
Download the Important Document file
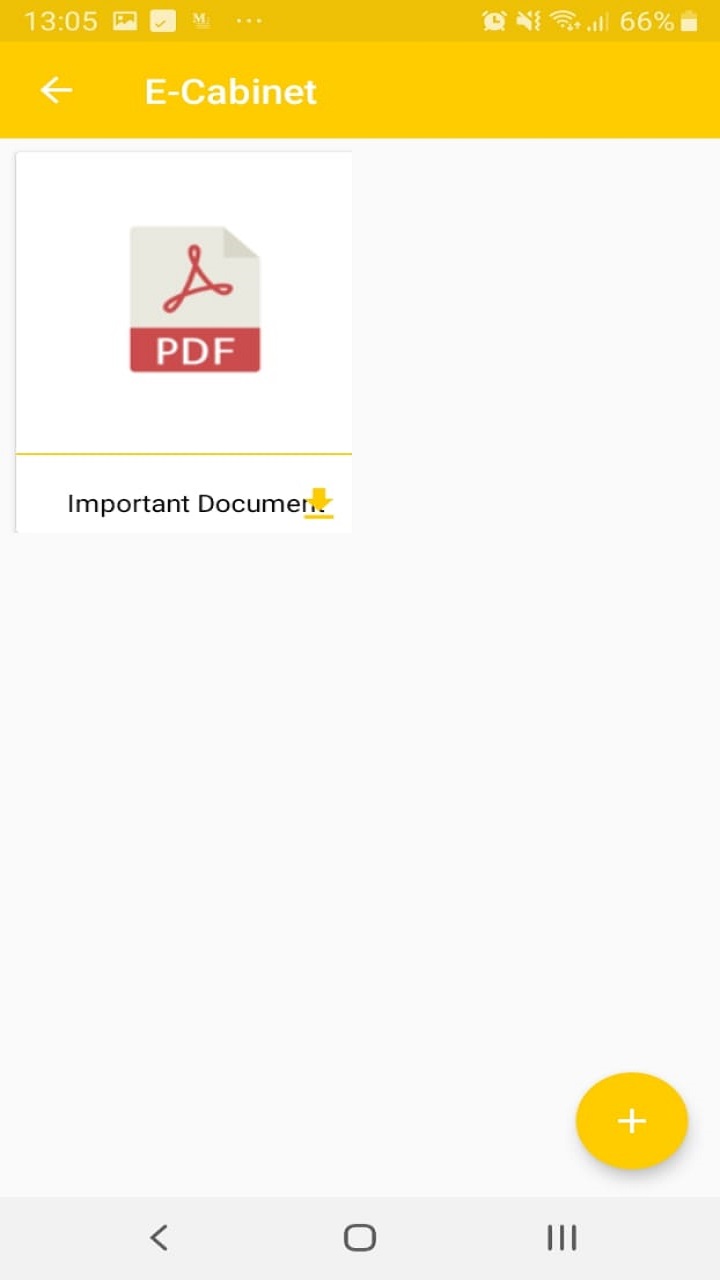point(318,503)
